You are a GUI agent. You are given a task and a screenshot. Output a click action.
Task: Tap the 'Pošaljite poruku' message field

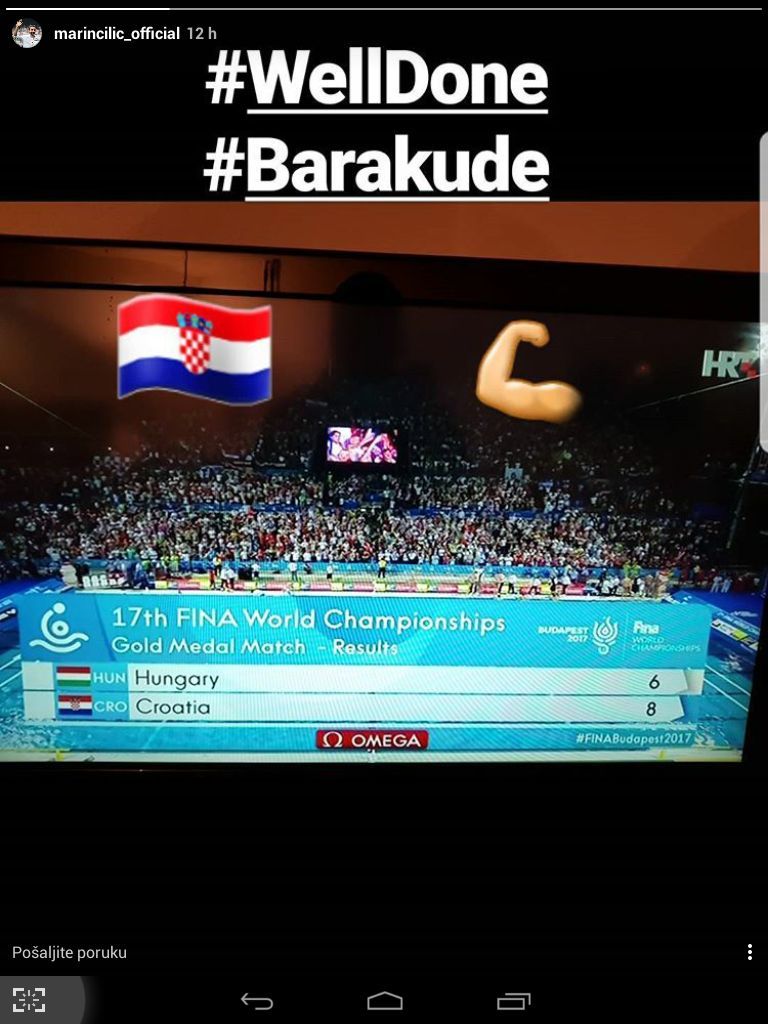(x=70, y=953)
